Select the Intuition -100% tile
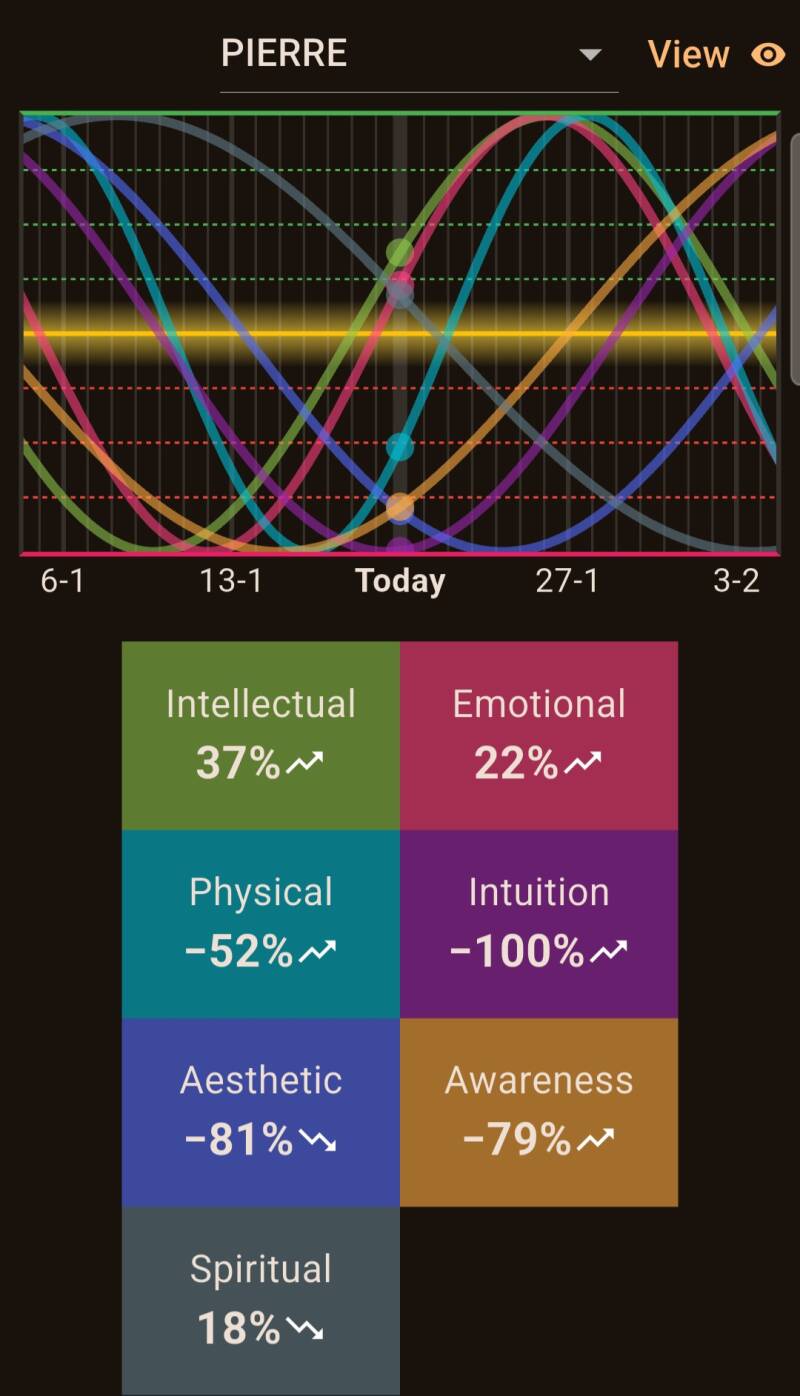 click(539, 923)
